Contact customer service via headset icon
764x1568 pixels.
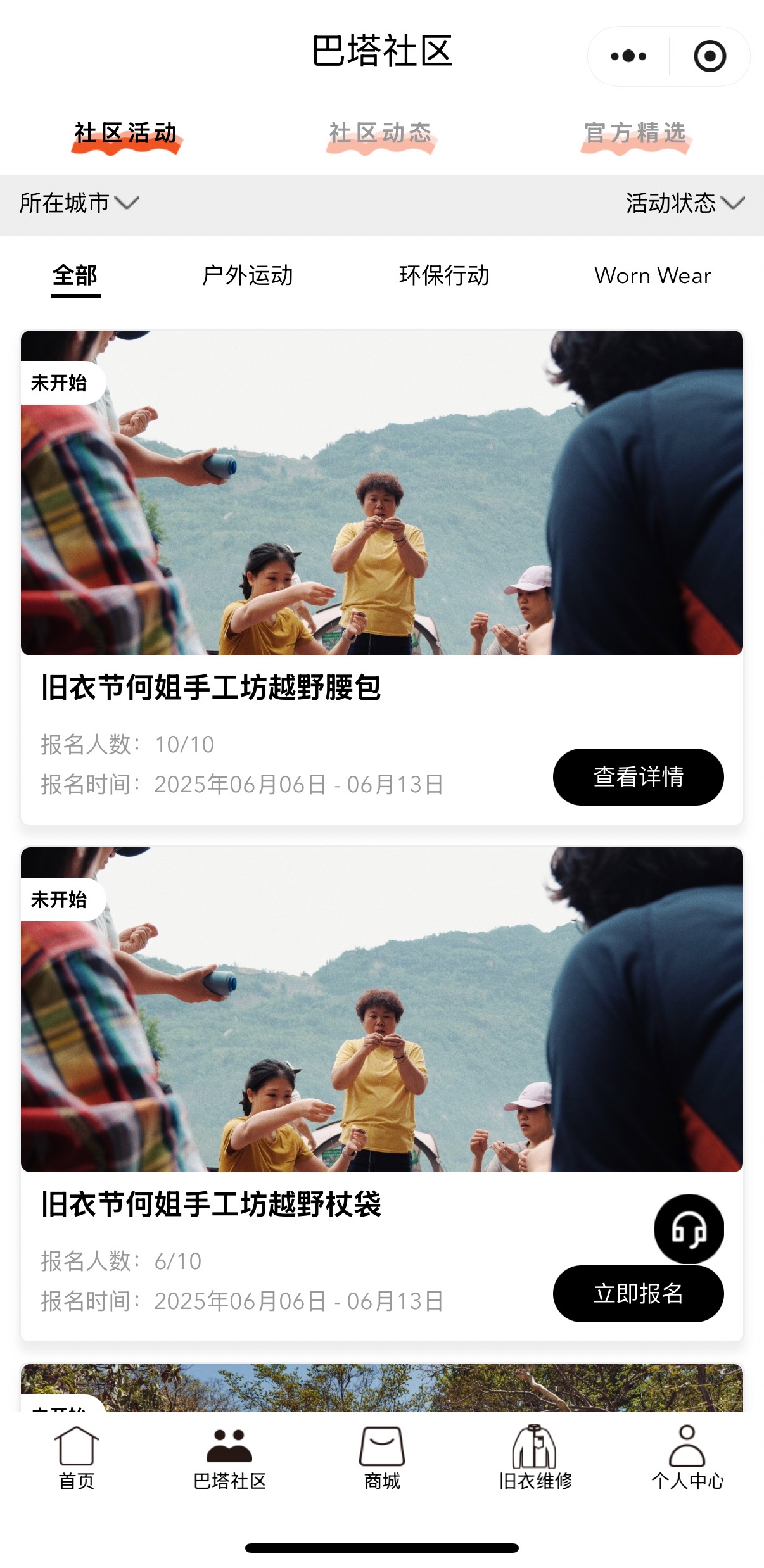pos(689,1229)
